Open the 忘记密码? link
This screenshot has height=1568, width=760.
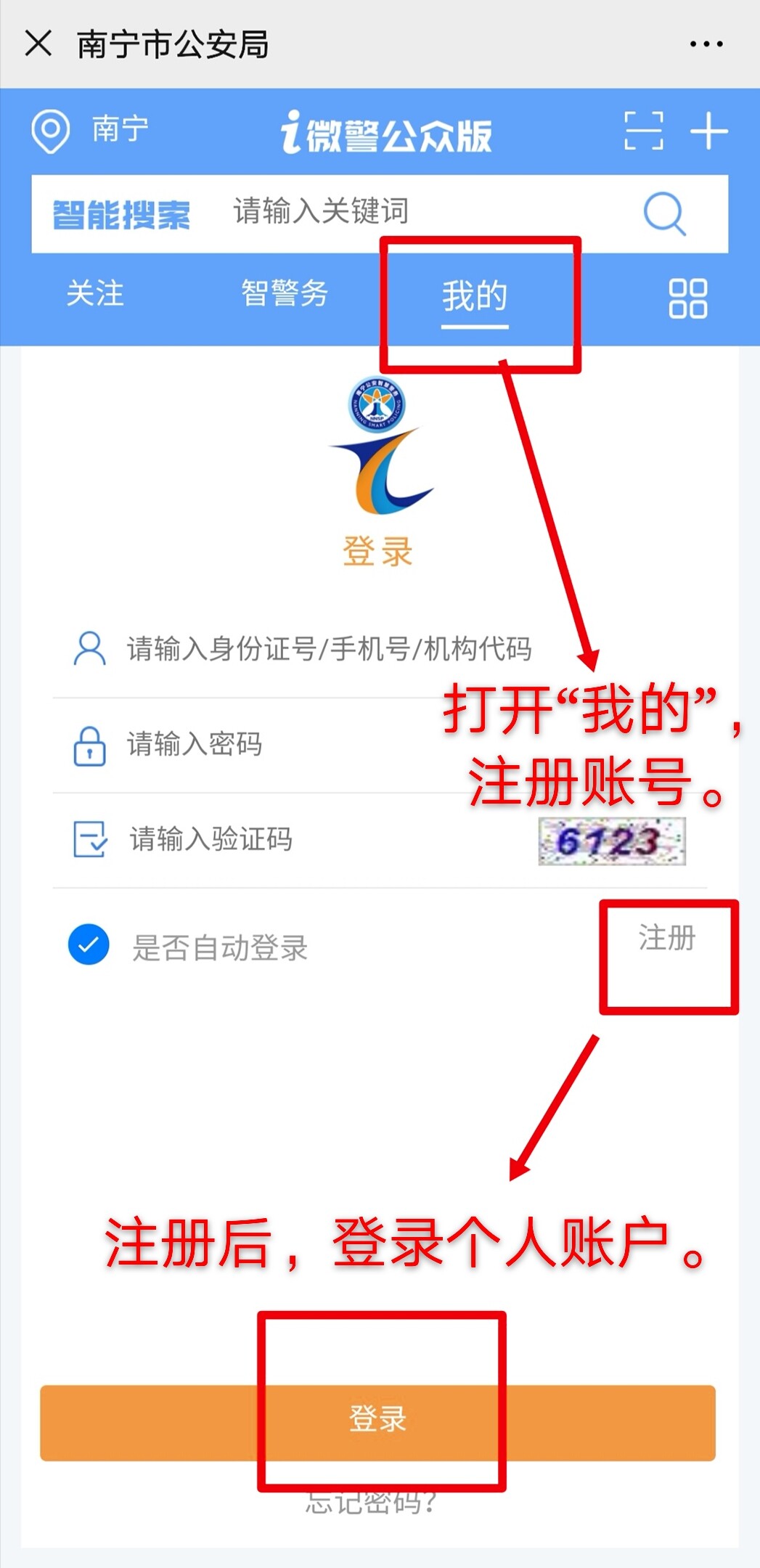(370, 1503)
